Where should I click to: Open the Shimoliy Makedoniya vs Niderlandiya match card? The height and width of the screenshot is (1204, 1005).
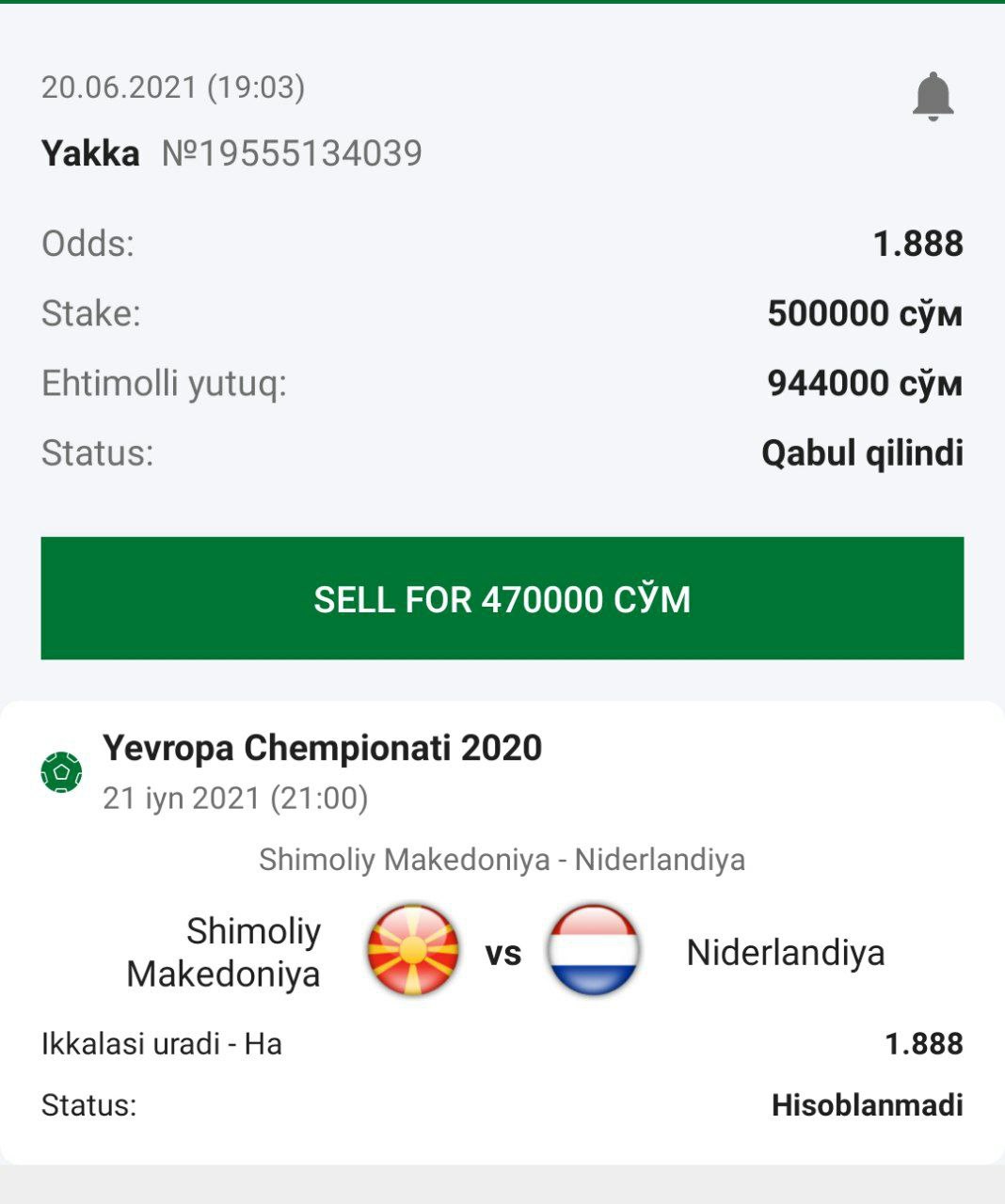502,950
